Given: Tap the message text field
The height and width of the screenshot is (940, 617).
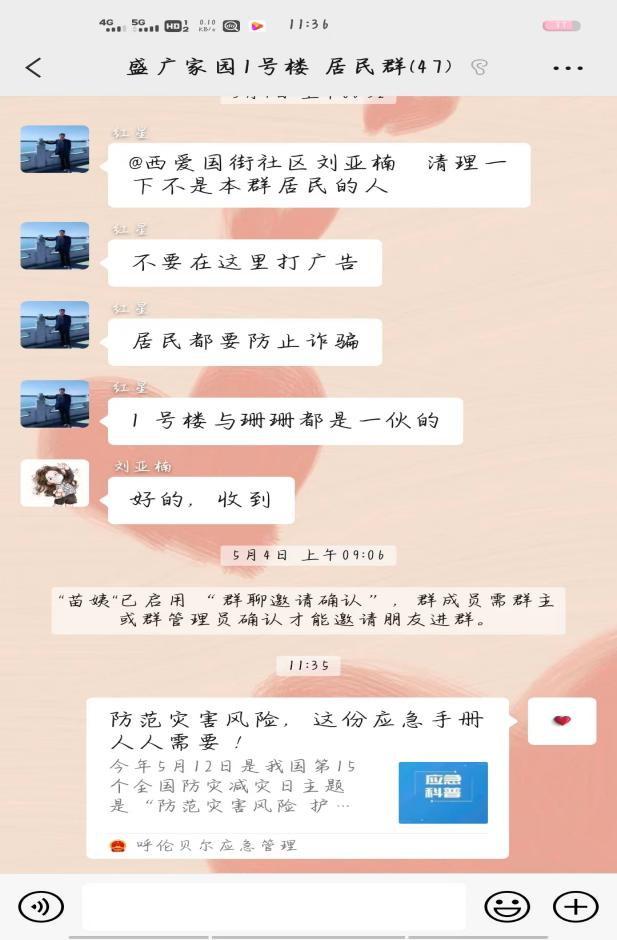Looking at the screenshot, I should tap(274, 906).
